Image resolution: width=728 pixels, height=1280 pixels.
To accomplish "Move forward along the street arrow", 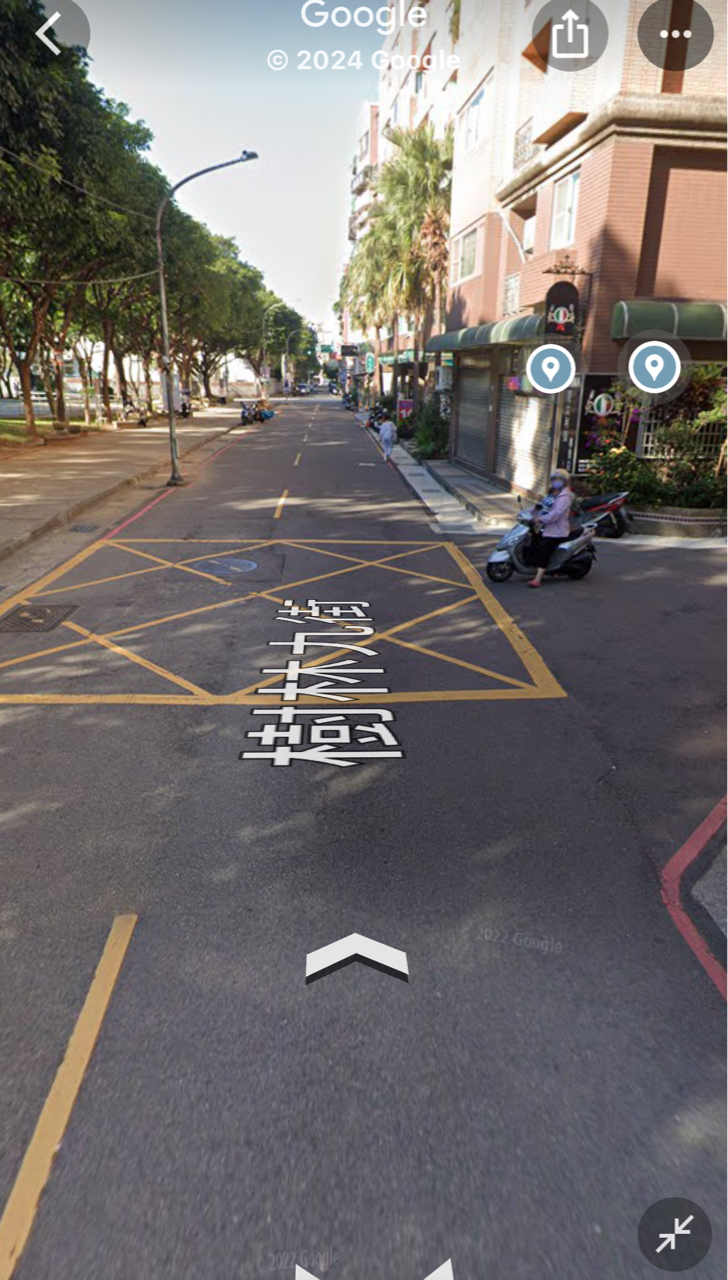I will pyautogui.click(x=357, y=957).
